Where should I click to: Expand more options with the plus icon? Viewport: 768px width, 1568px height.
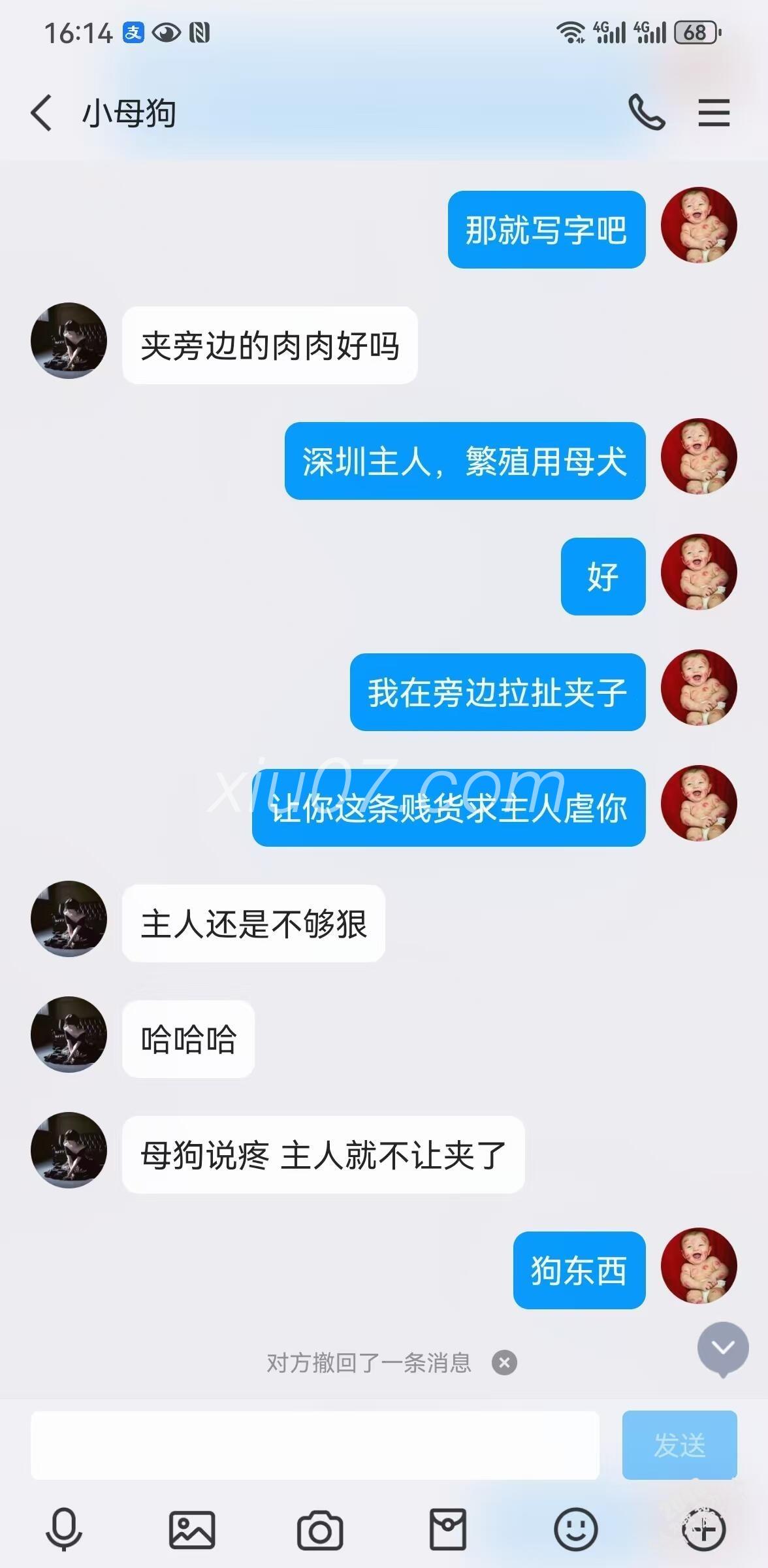point(704,1529)
